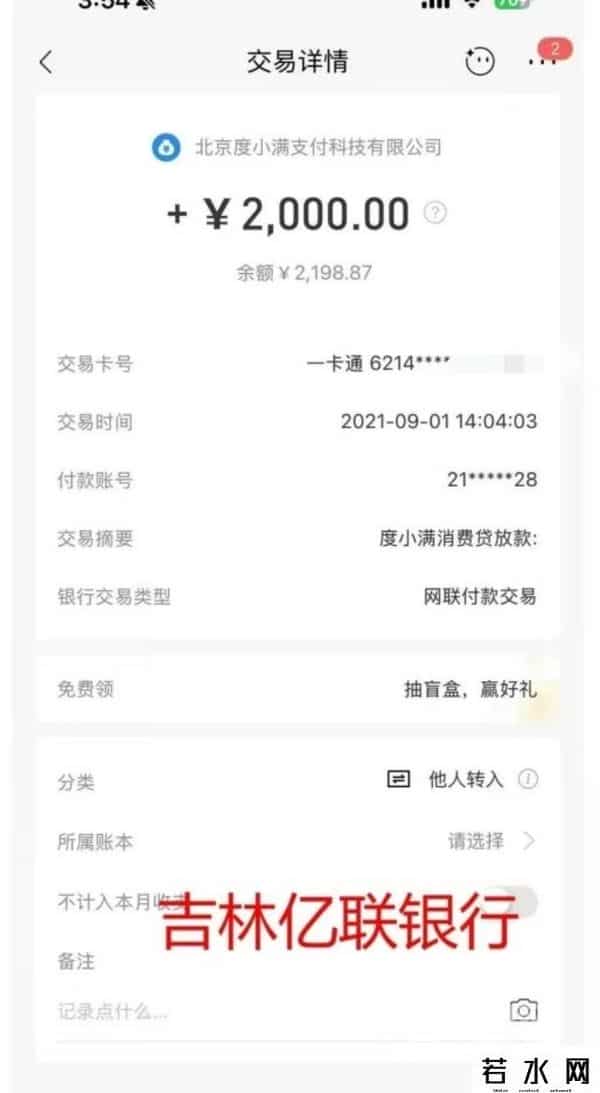This screenshot has height=1093, width=600.
Task: Attach a photo with the camera icon
Action: coord(523,1010)
